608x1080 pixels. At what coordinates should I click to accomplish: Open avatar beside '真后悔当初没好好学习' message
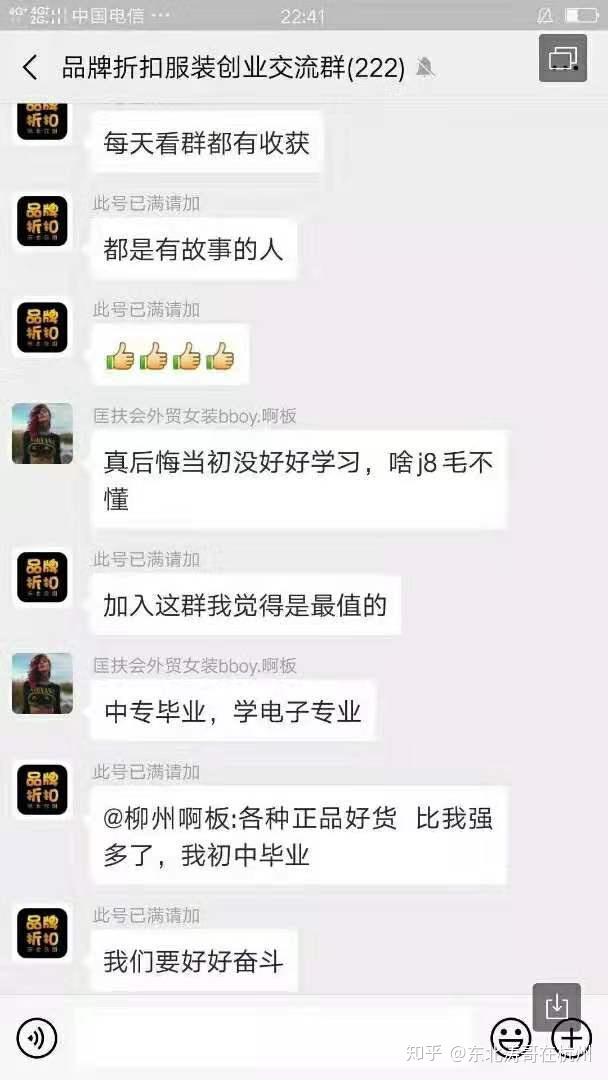(42, 433)
